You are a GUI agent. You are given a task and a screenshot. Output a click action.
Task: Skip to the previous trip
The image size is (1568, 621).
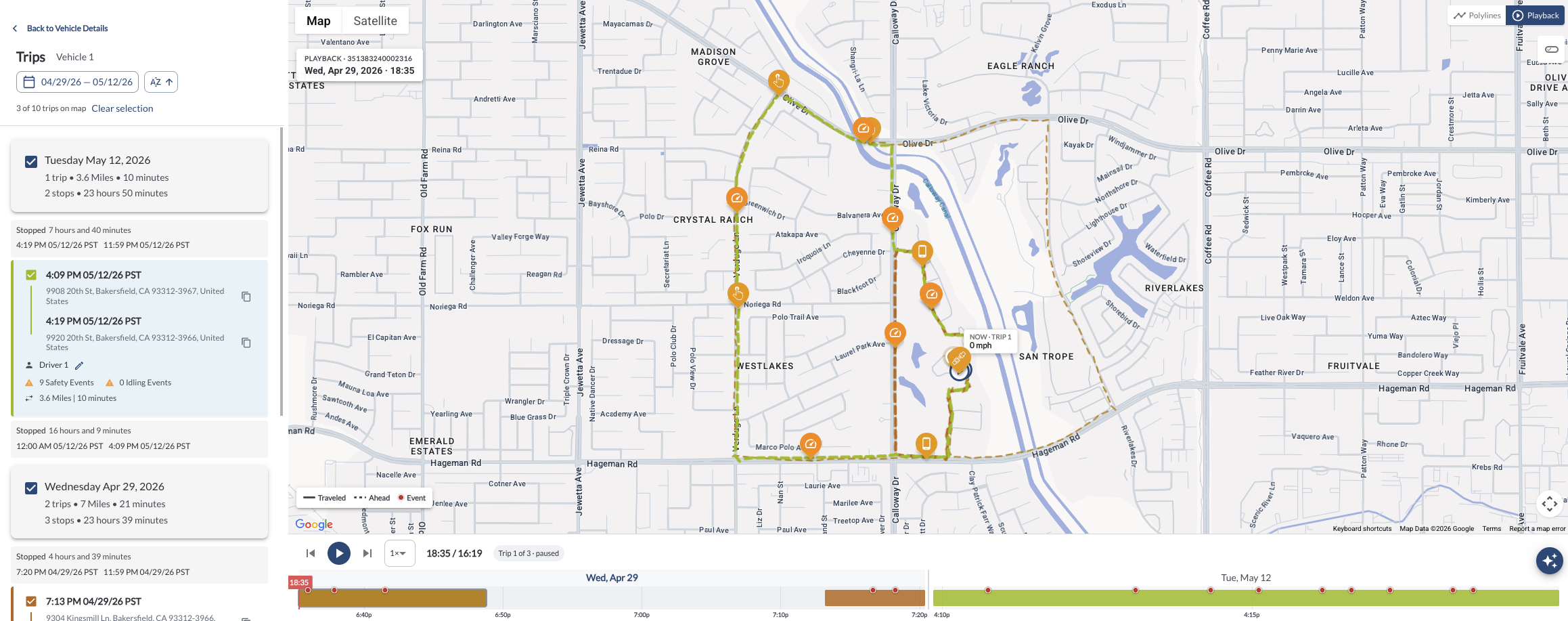pyautogui.click(x=311, y=553)
